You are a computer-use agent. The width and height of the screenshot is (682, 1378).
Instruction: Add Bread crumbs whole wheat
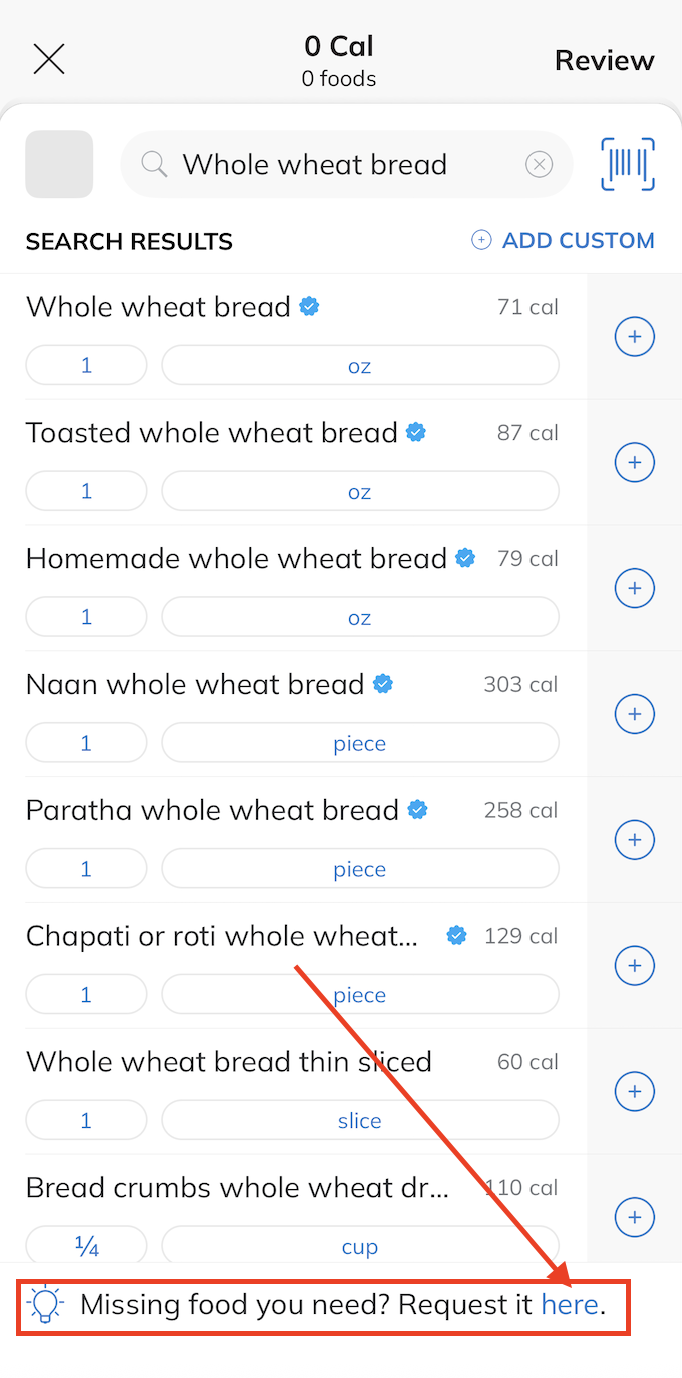[634, 1217]
